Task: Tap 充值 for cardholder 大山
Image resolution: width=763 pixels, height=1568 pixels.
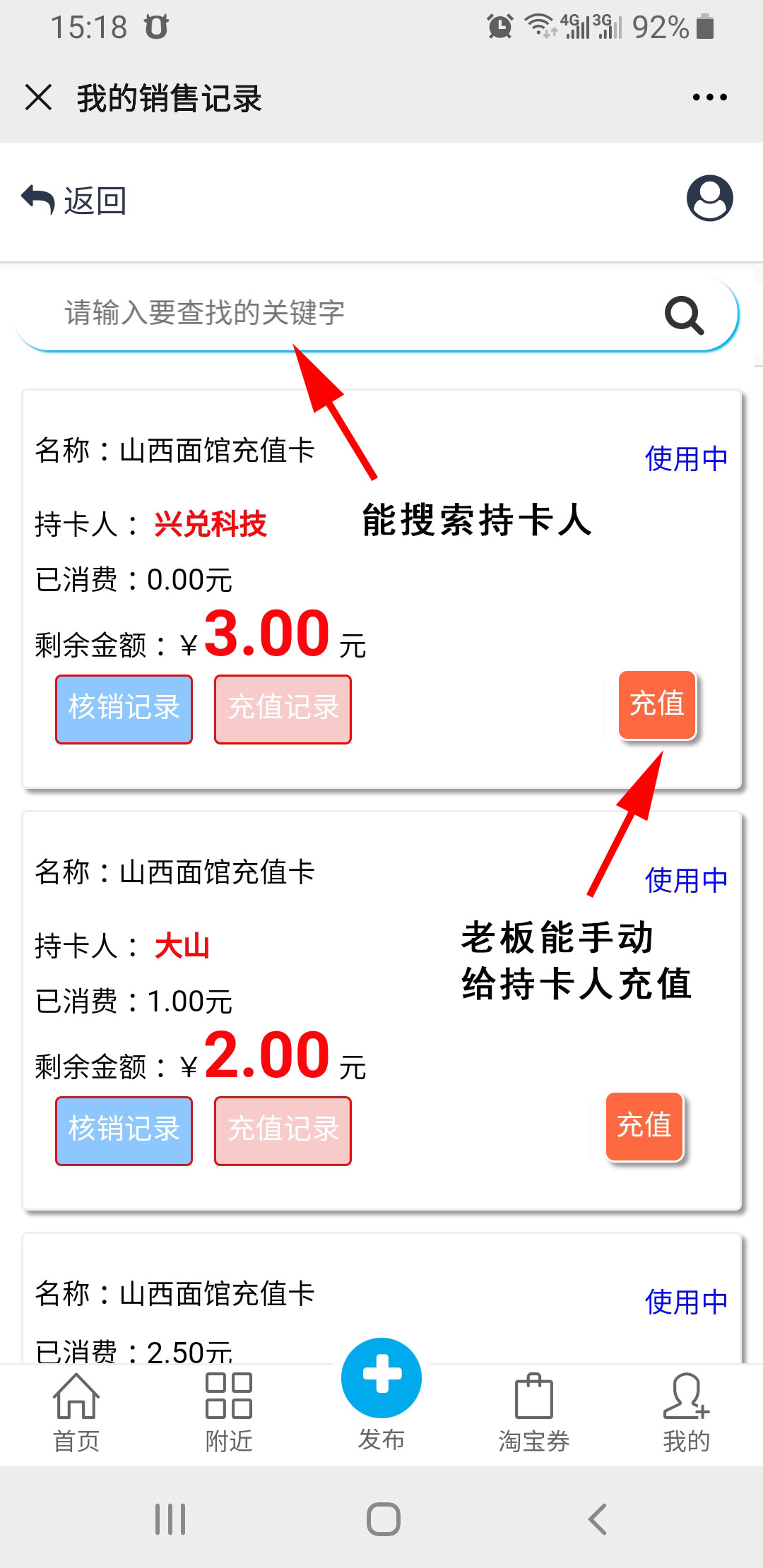Action: [644, 1126]
